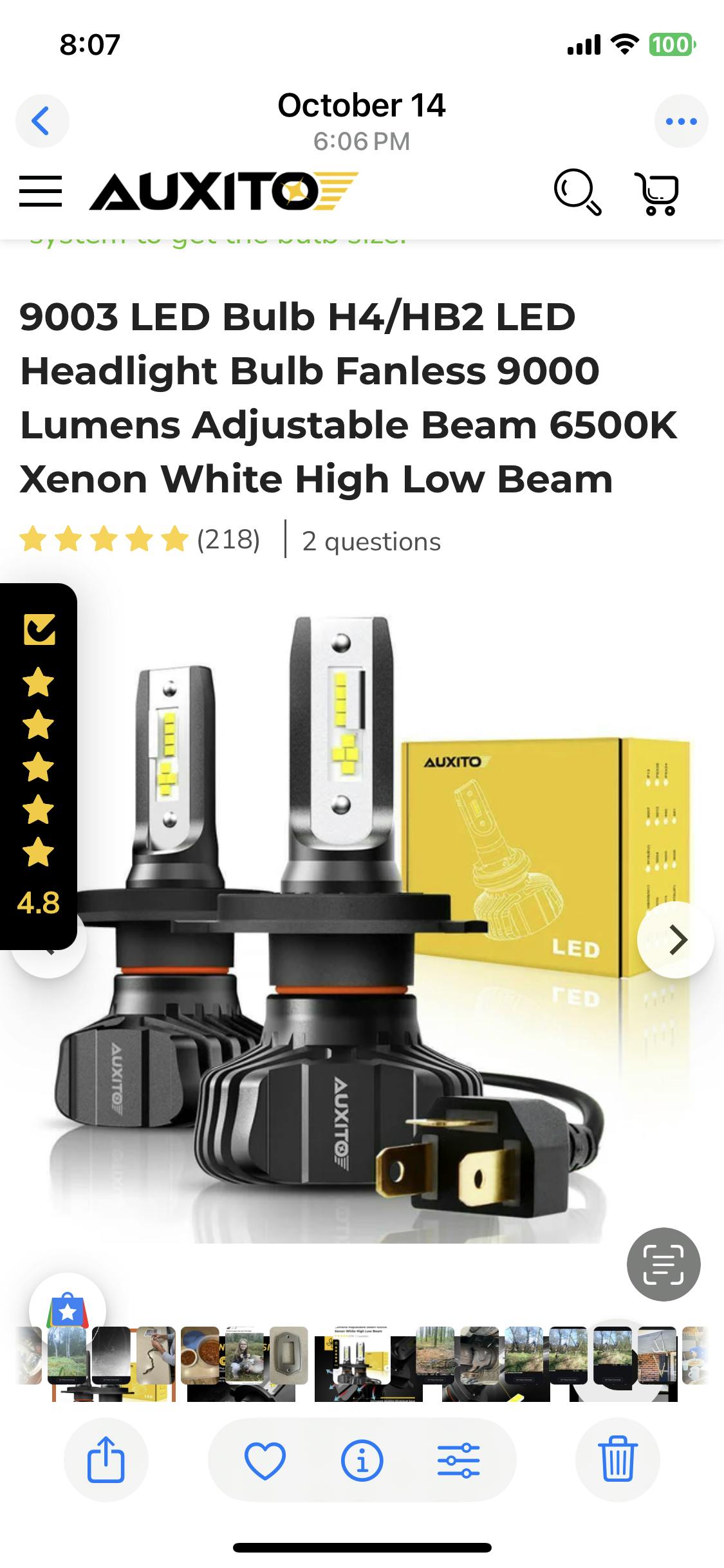Image resolution: width=724 pixels, height=1568 pixels.
Task: Open the photo edit adjustments
Action: [458, 1459]
